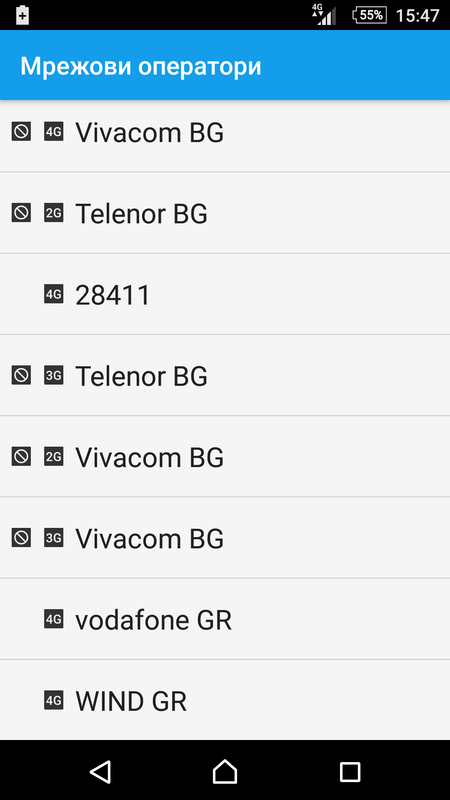This screenshot has height=800, width=450.
Task: Select the 2G Vivacom BG operator
Action: point(225,457)
